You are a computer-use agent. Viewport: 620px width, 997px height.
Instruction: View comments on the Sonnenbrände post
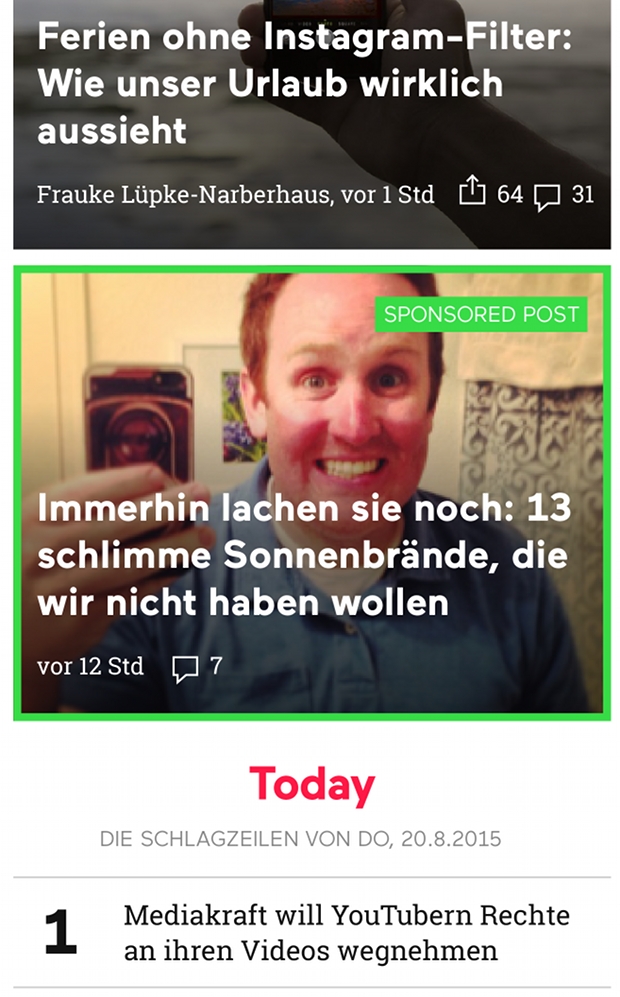[x=186, y=668]
